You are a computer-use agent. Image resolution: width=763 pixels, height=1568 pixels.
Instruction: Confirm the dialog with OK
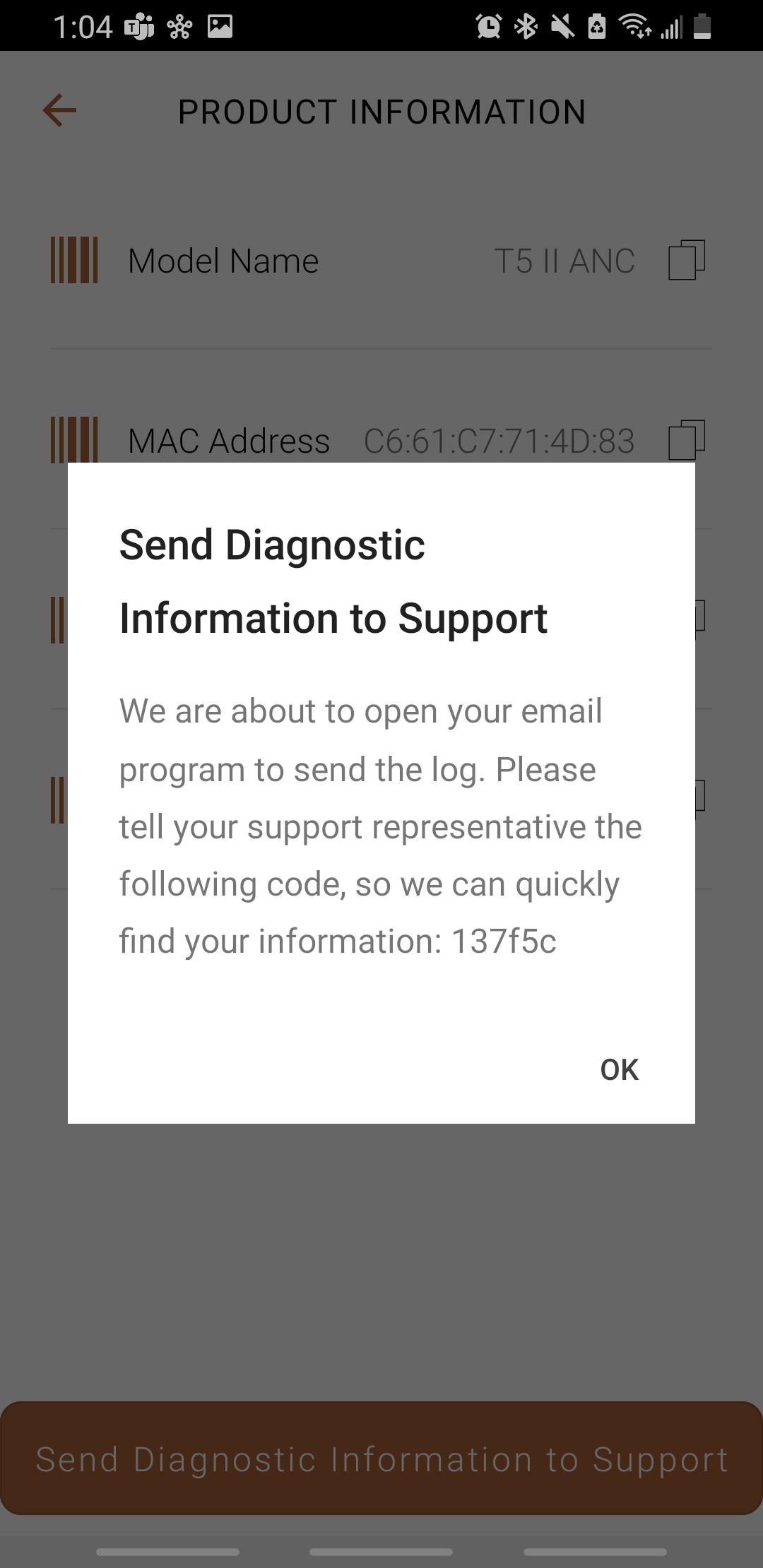coord(619,1069)
